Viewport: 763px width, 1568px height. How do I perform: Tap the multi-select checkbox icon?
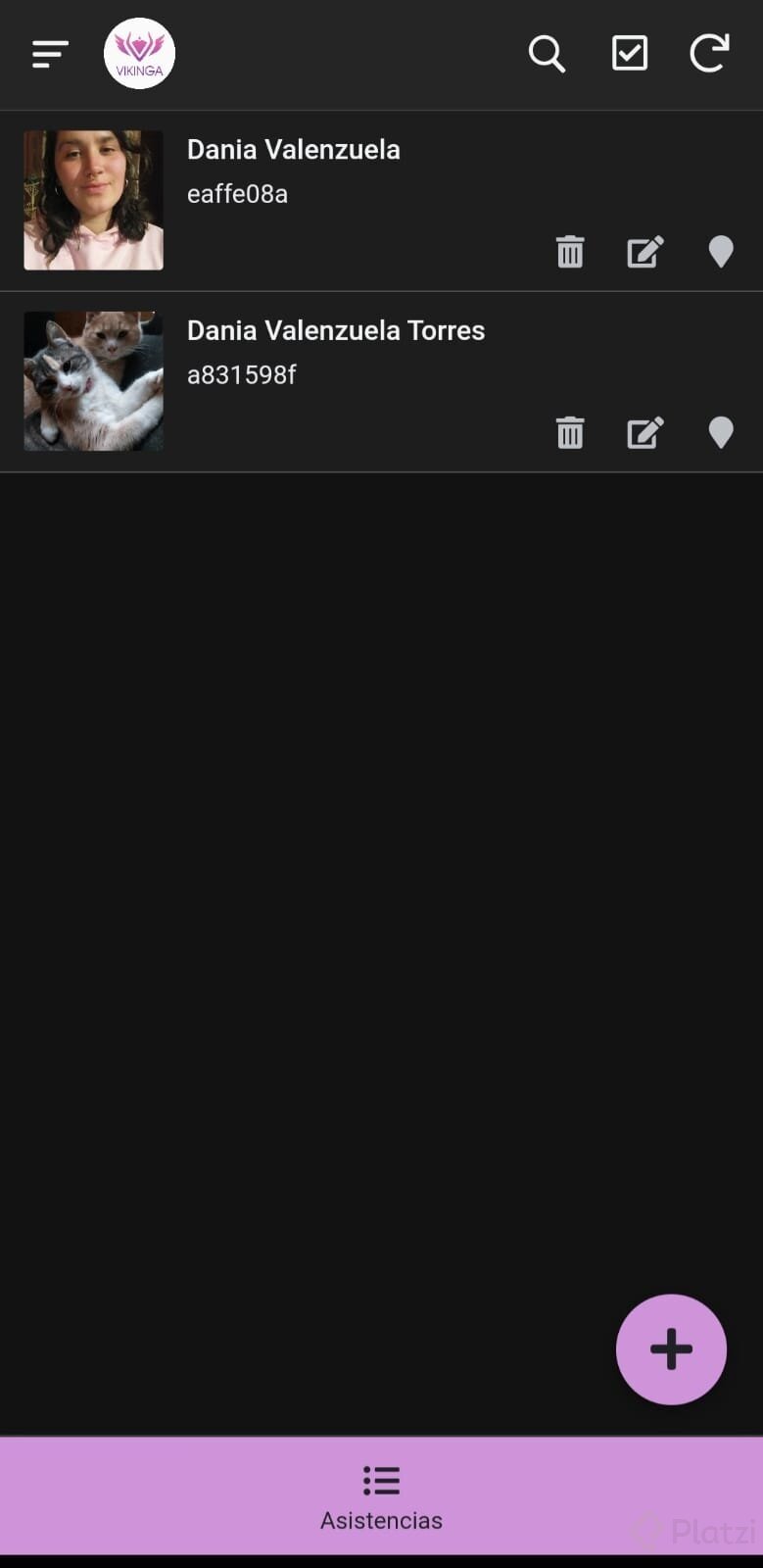pyautogui.click(x=629, y=54)
